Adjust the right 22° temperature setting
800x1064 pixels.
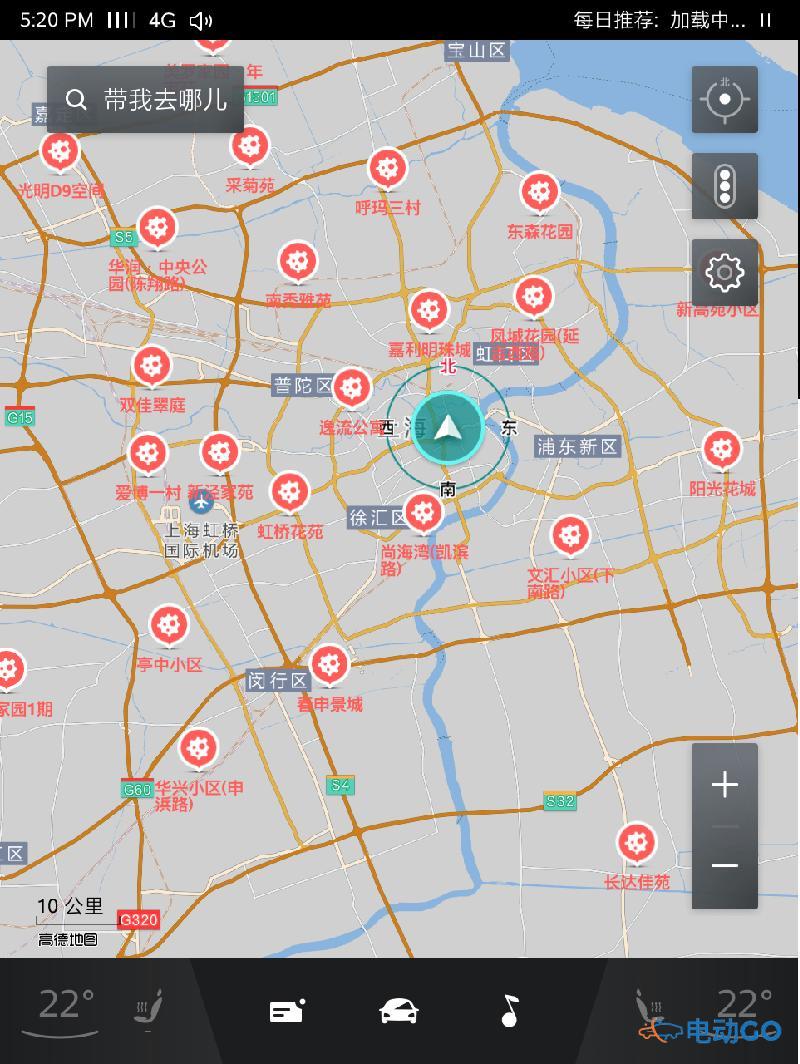point(744,1005)
